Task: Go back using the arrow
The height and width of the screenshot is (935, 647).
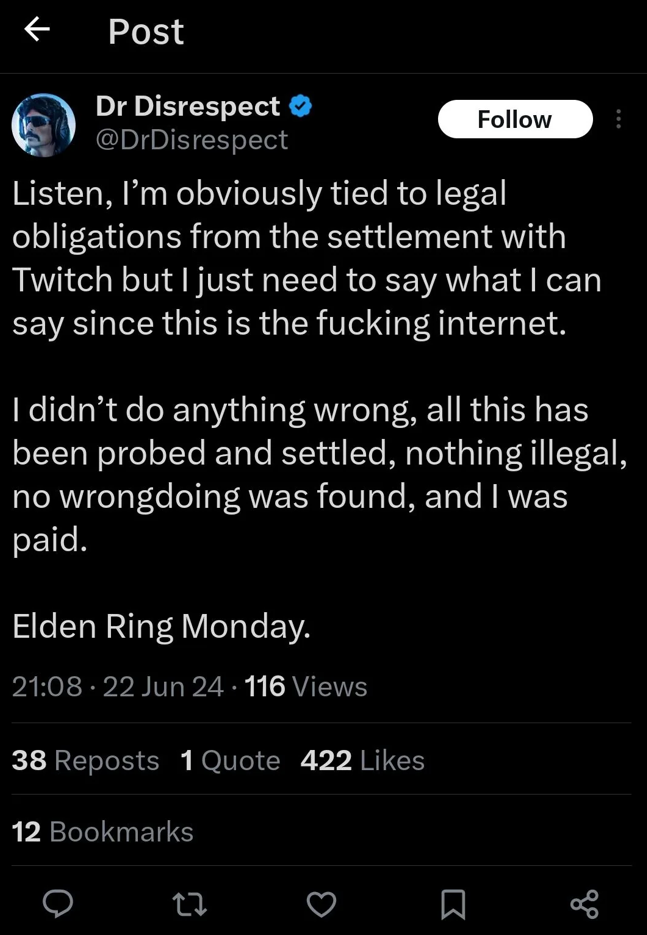Action: tap(37, 31)
